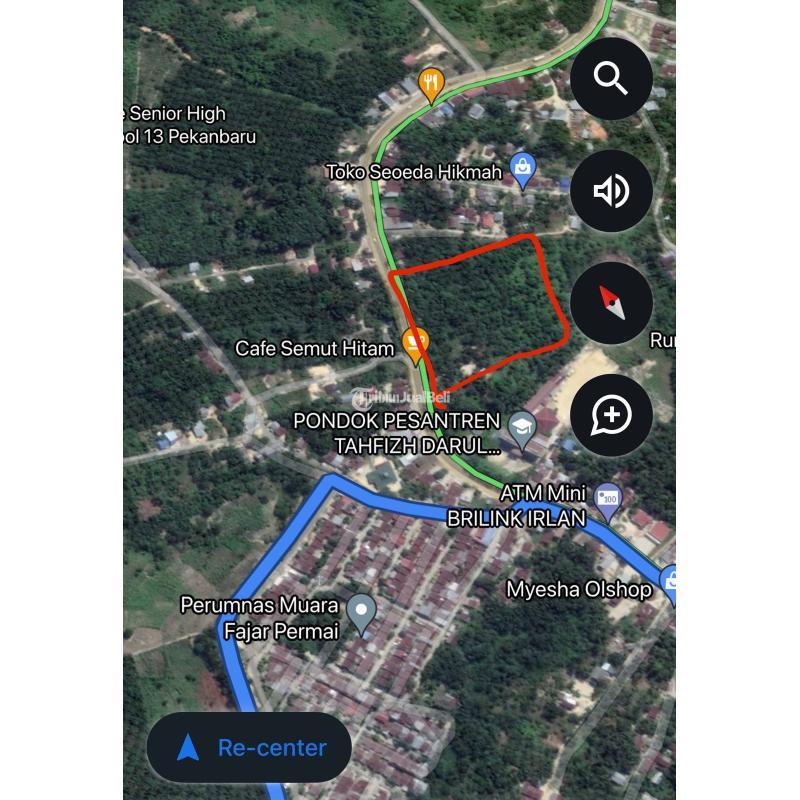Select the Cafe Semut Hitam marker

click(415, 345)
